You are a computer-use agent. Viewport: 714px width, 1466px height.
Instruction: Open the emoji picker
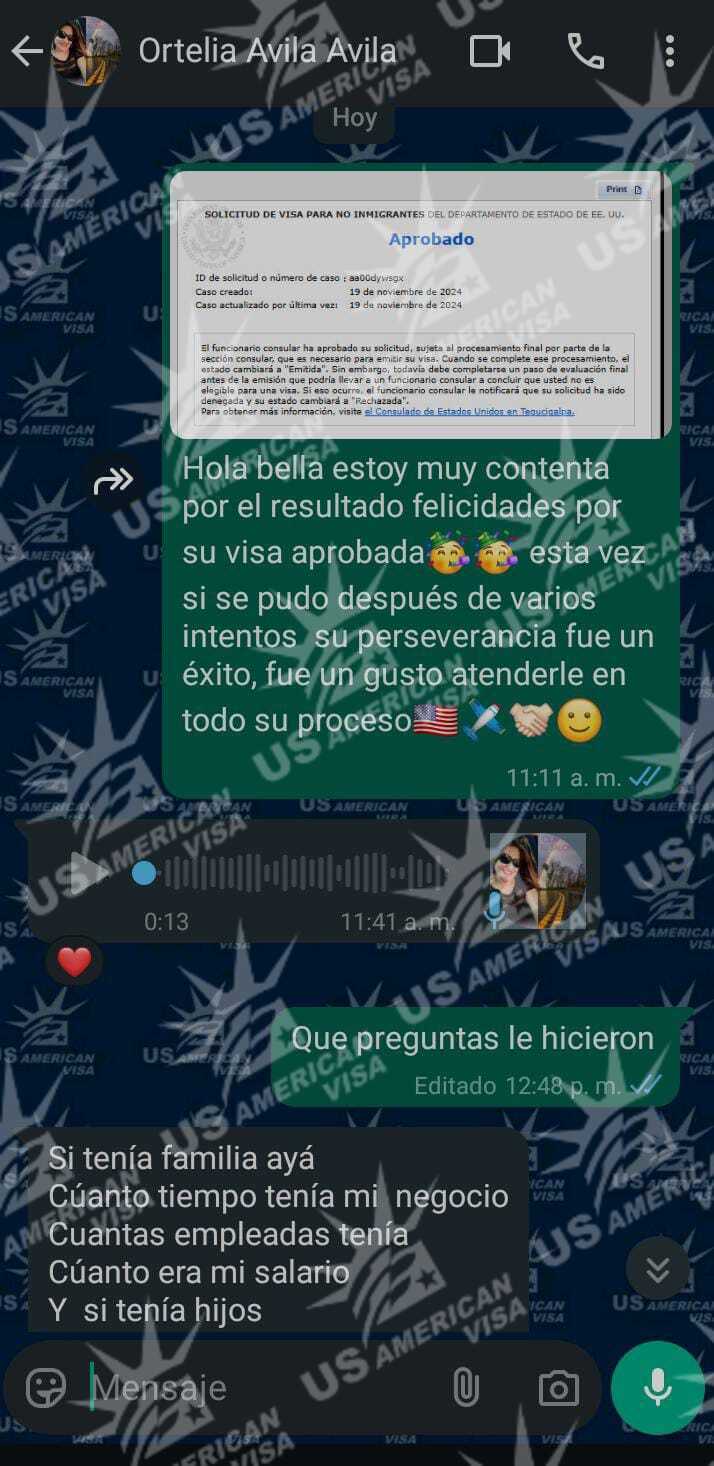(45, 1388)
